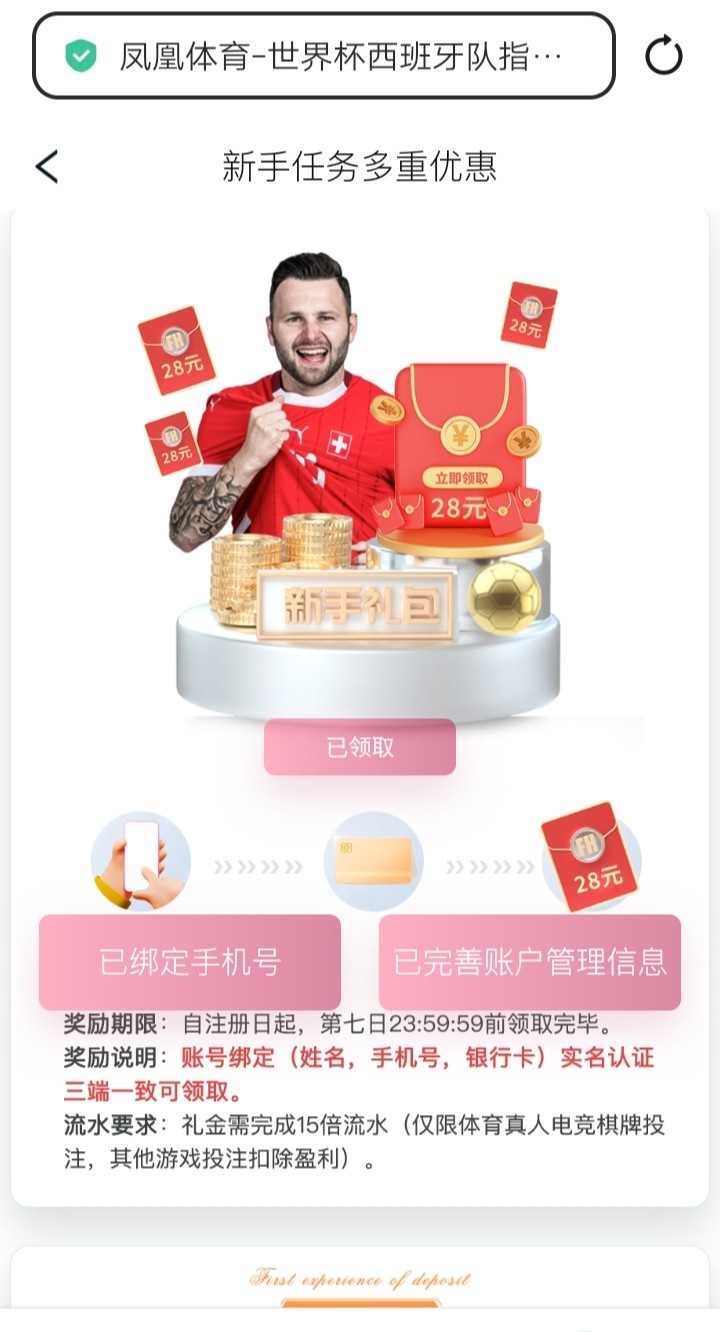Tap the 已领取 button

pos(360,747)
